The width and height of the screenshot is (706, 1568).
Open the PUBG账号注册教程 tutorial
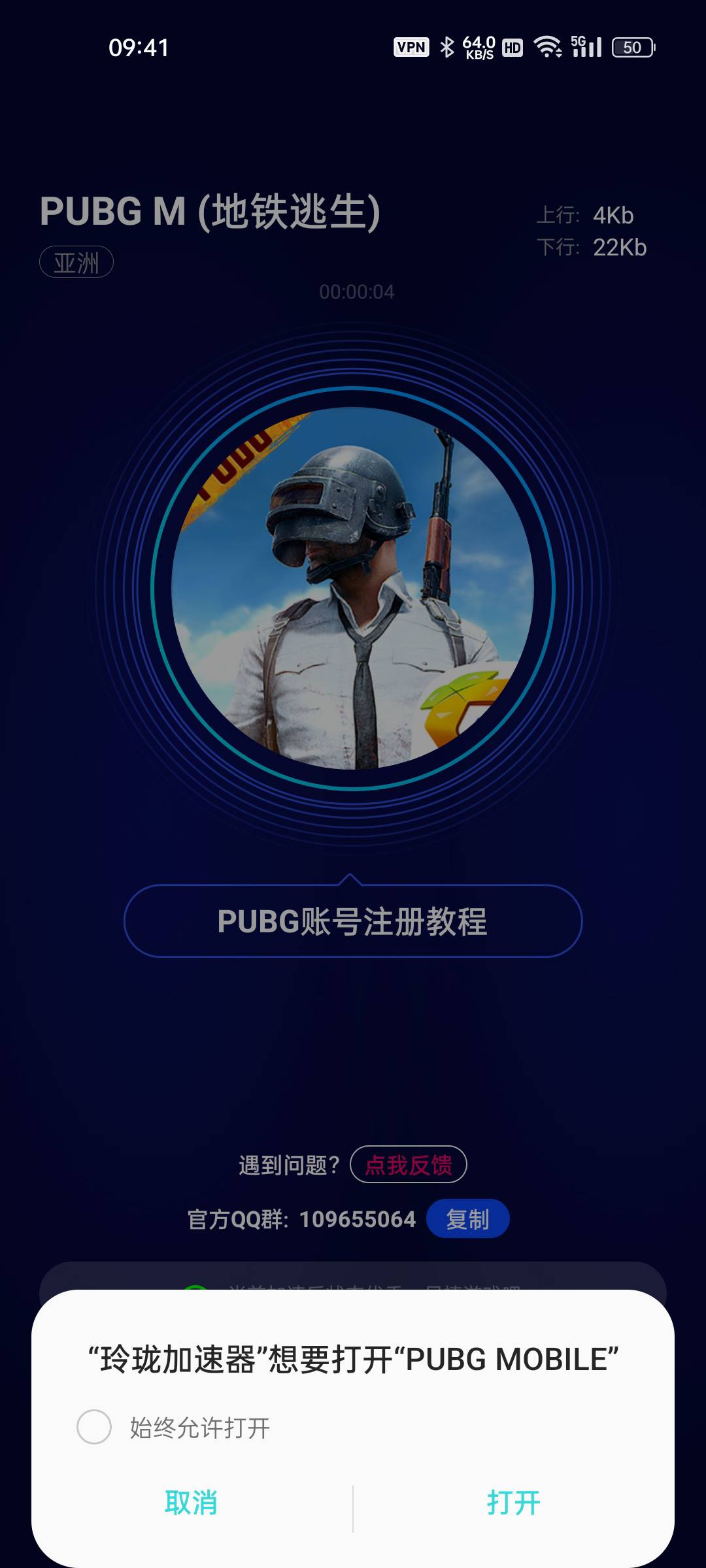(x=353, y=921)
